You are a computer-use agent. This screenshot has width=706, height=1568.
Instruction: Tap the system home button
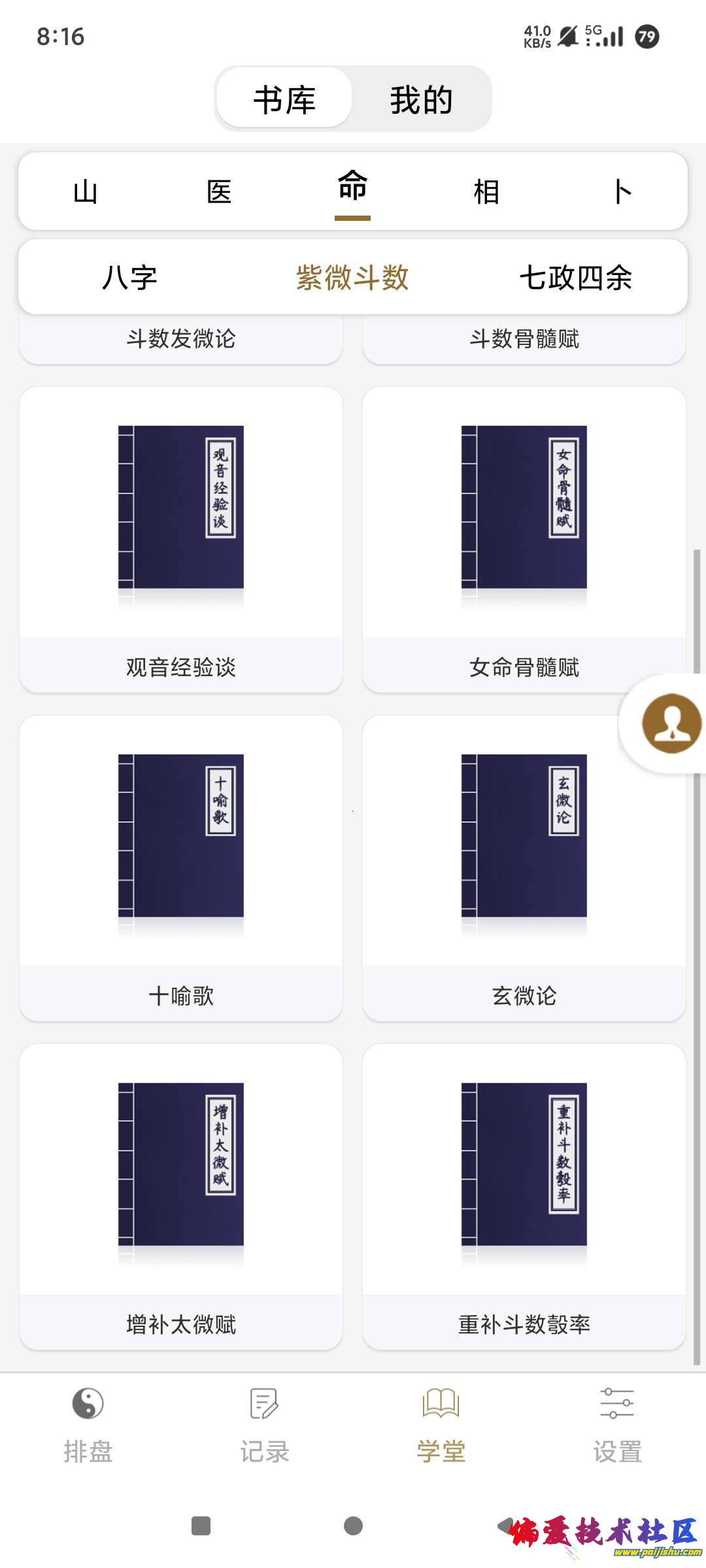[x=353, y=1526]
